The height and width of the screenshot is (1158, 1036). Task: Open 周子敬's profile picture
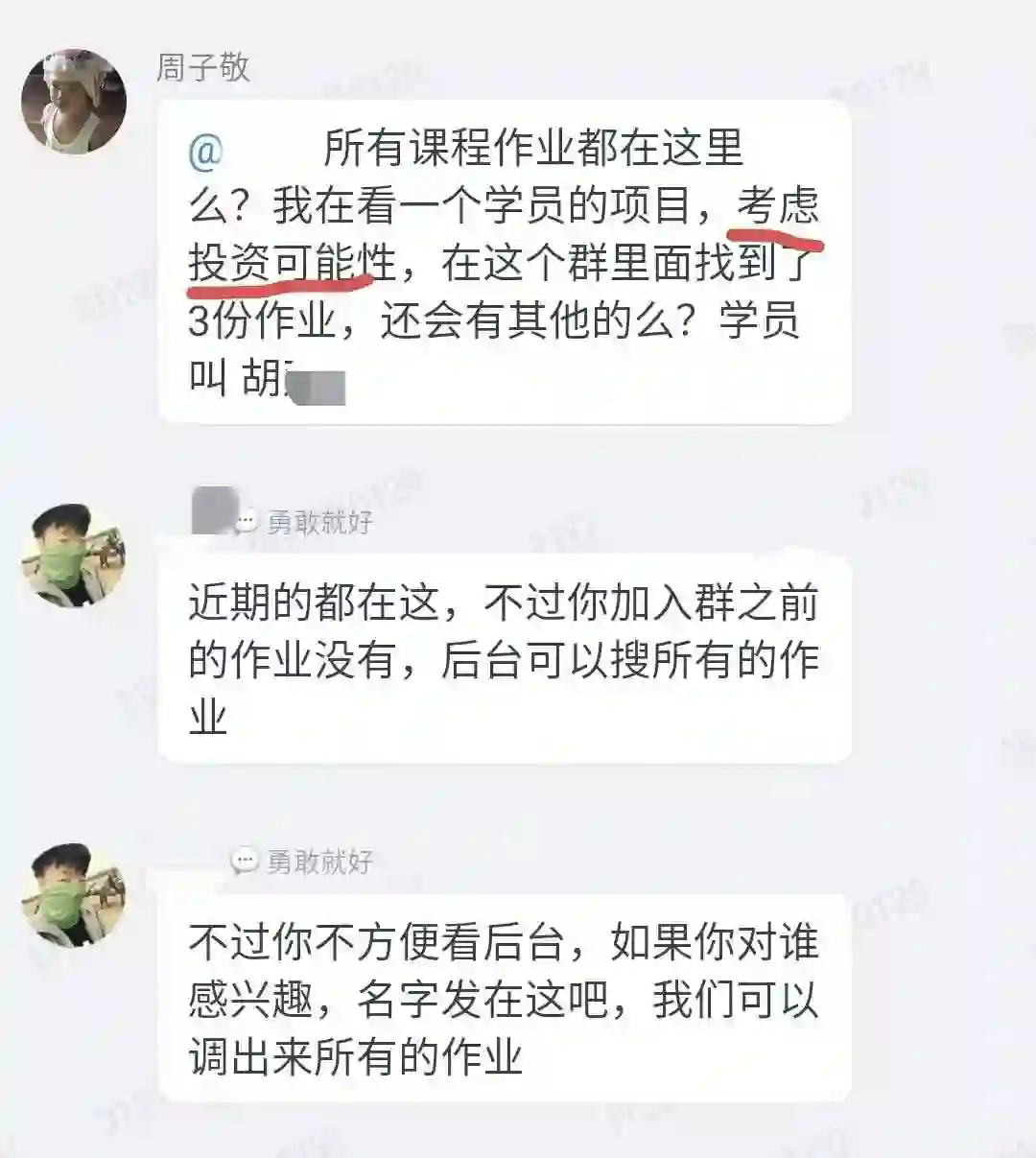coord(74,102)
